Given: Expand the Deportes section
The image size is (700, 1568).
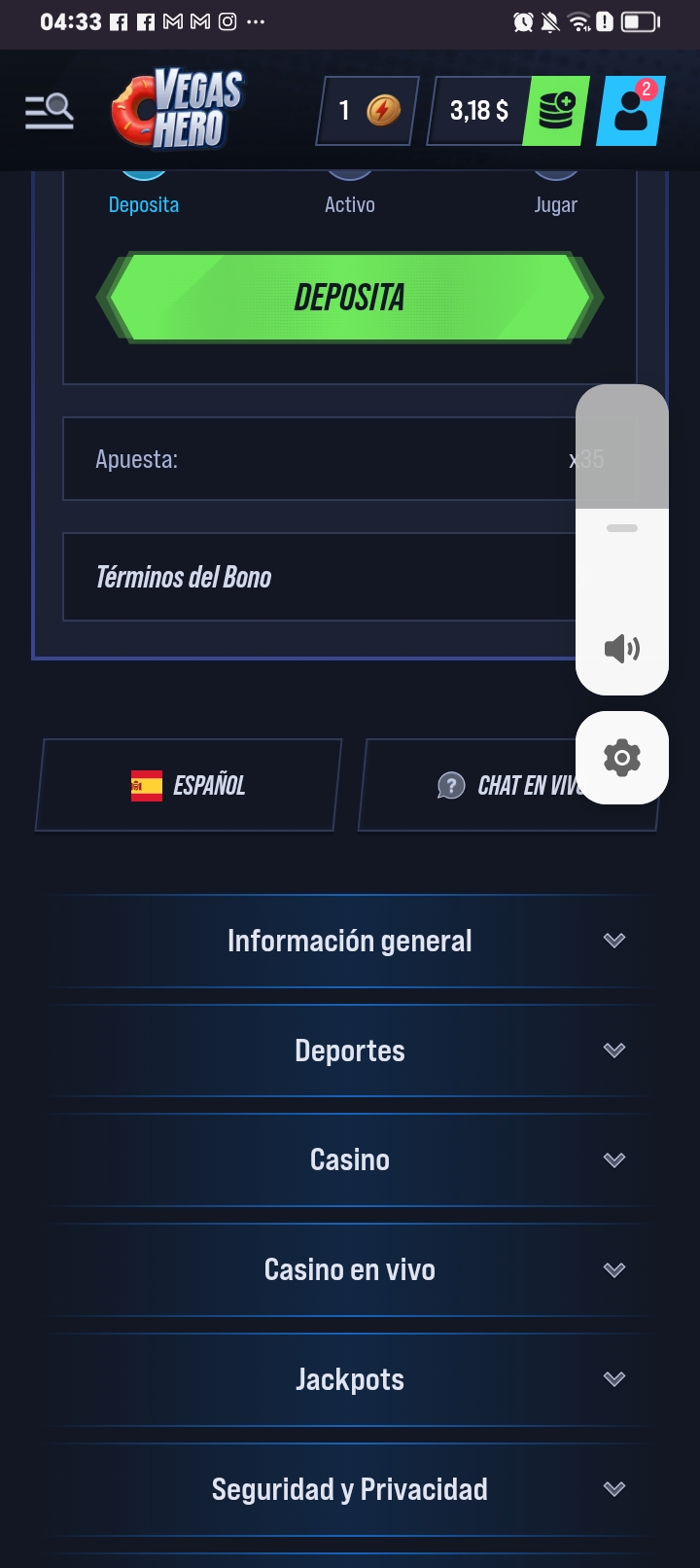Looking at the screenshot, I should point(350,1050).
